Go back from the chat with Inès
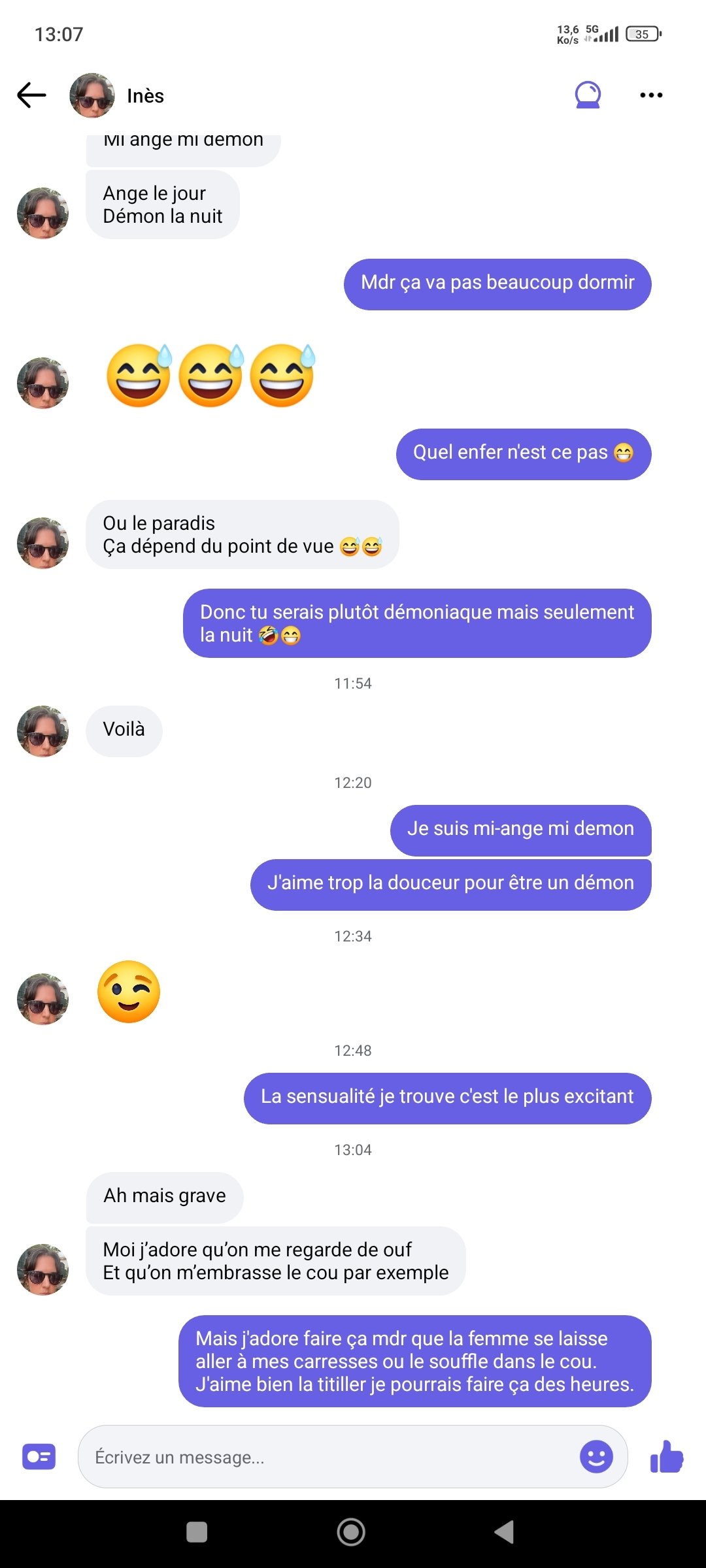This screenshot has height=1568, width=706. (x=31, y=95)
